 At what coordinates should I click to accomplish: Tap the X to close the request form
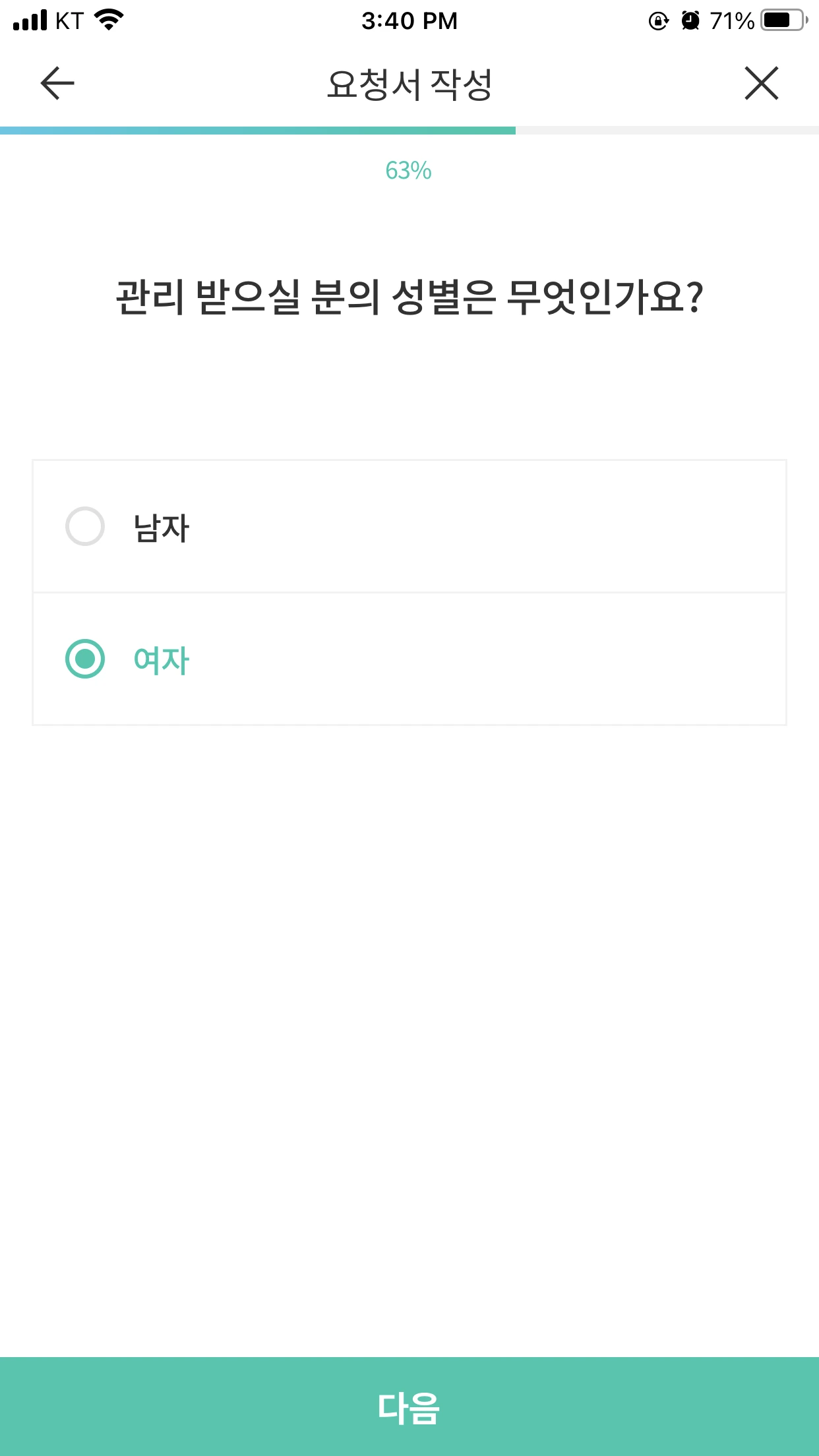pos(762,83)
